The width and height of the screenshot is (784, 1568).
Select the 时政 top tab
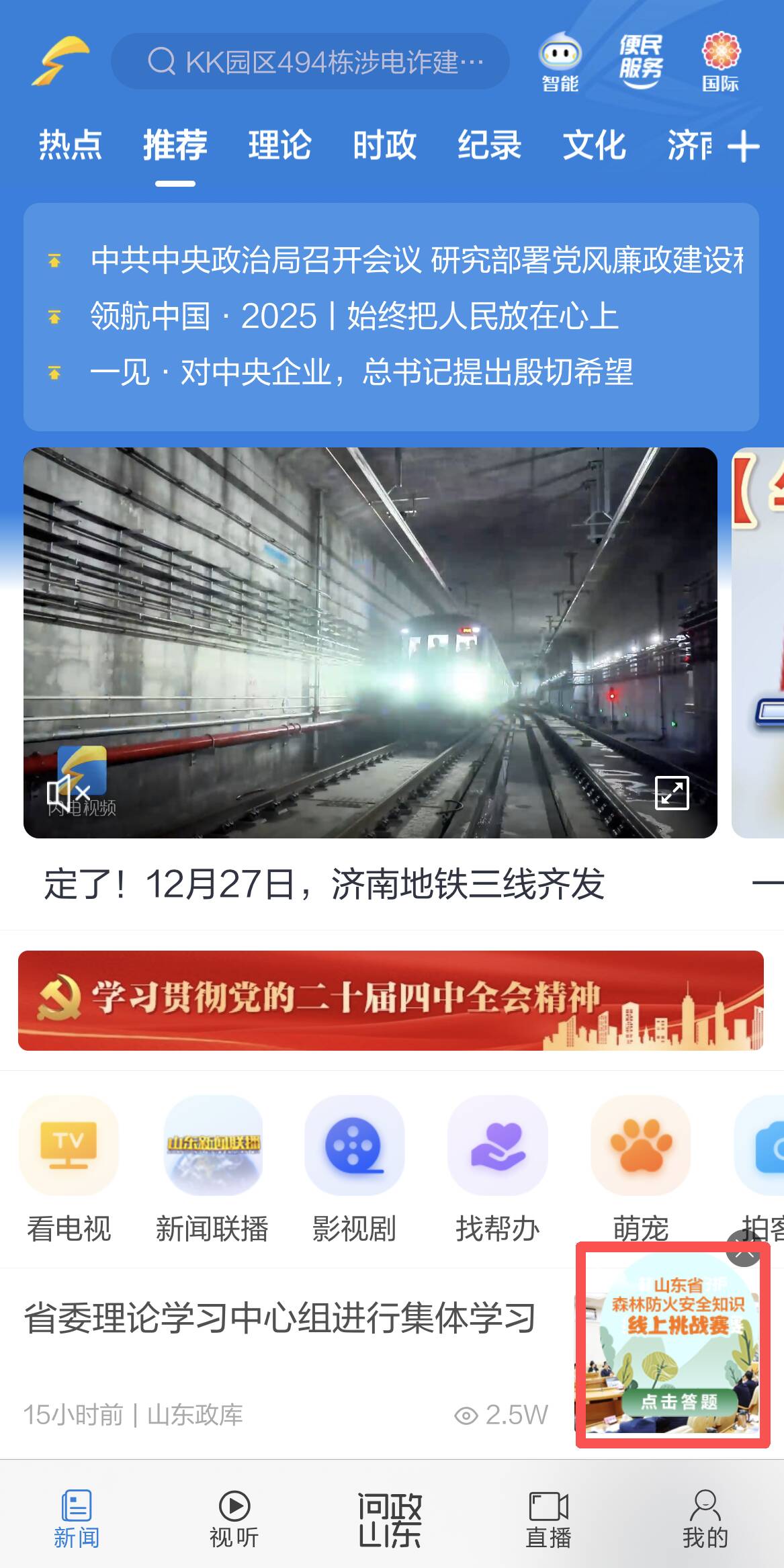(384, 145)
